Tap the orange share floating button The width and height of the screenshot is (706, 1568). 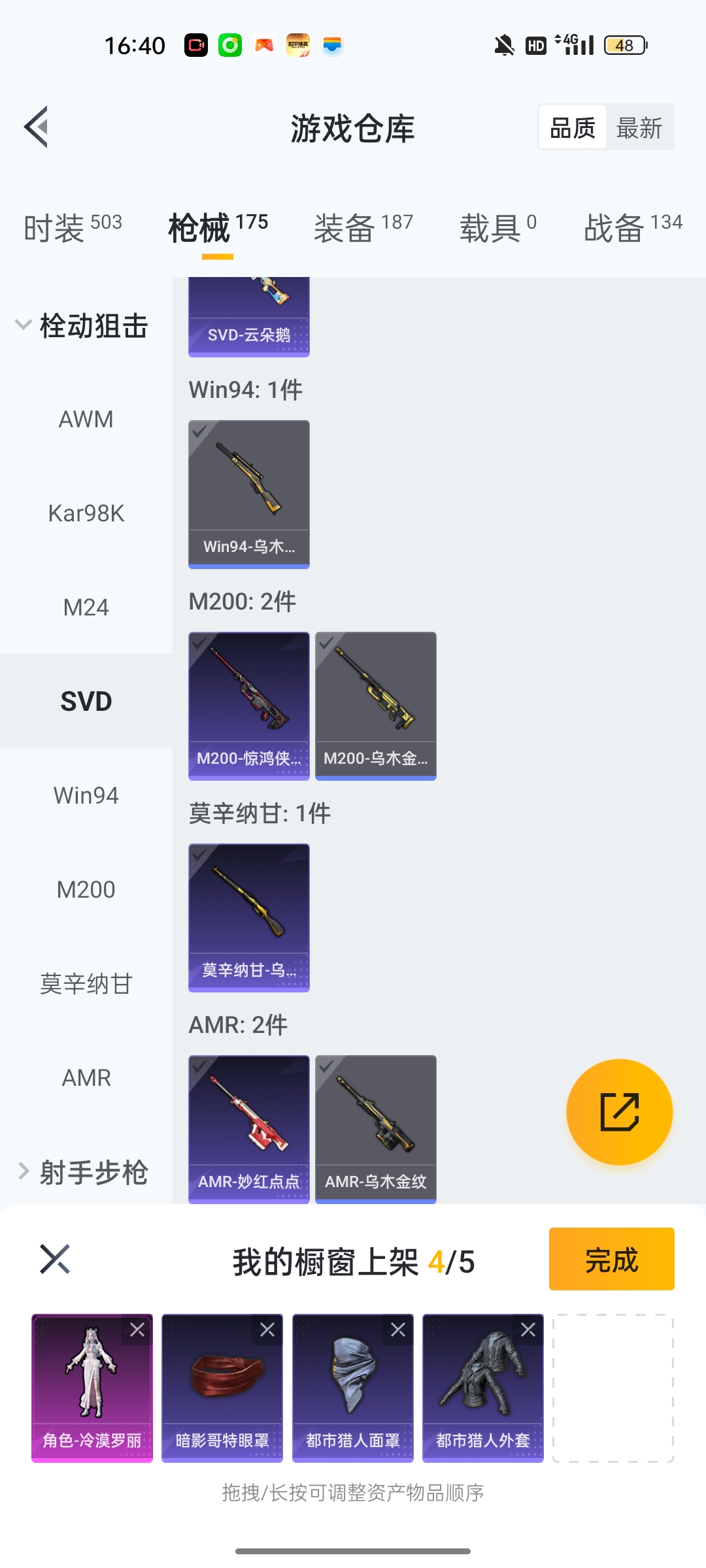pyautogui.click(x=619, y=1112)
